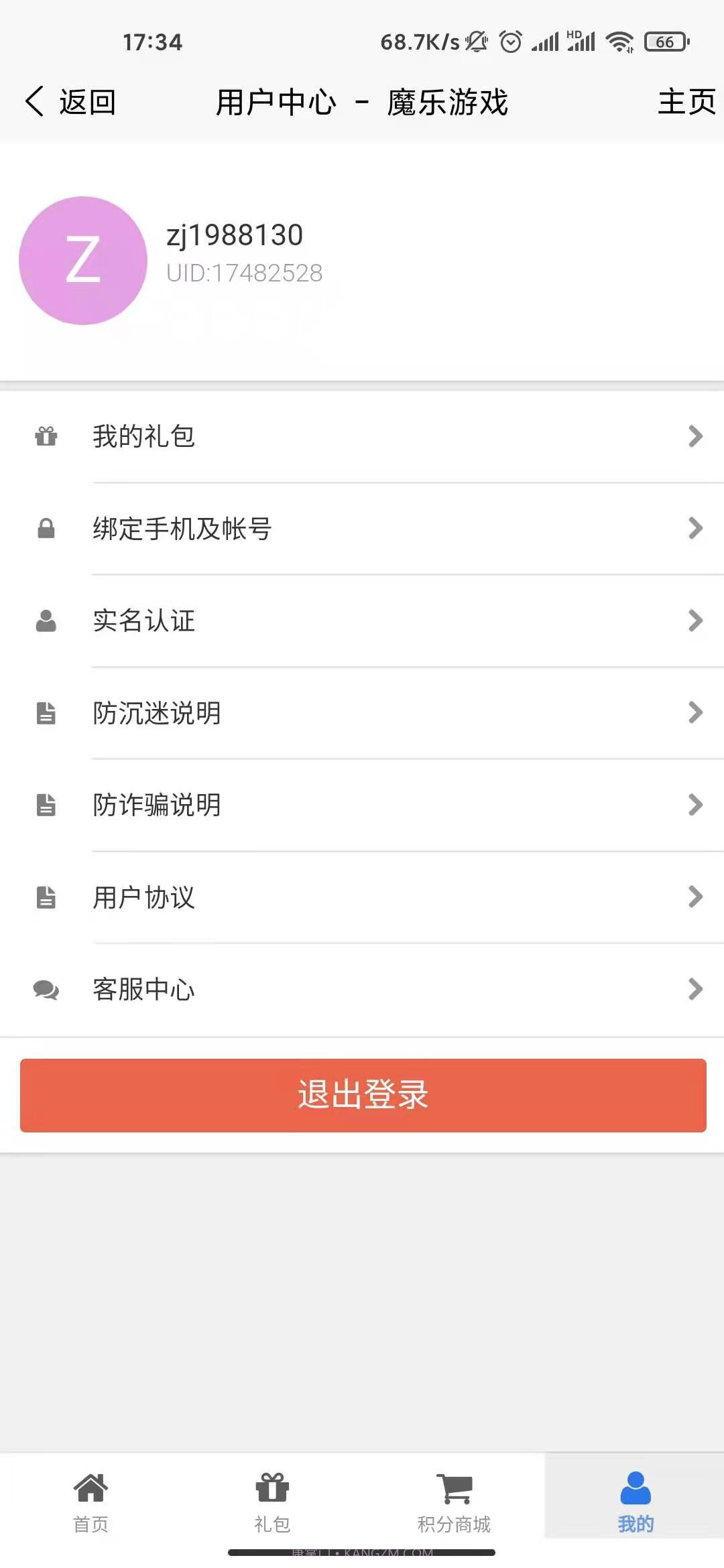Image resolution: width=724 pixels, height=1568 pixels.
Task: Expand the chevron next to 我的礼包
Action: (x=695, y=436)
